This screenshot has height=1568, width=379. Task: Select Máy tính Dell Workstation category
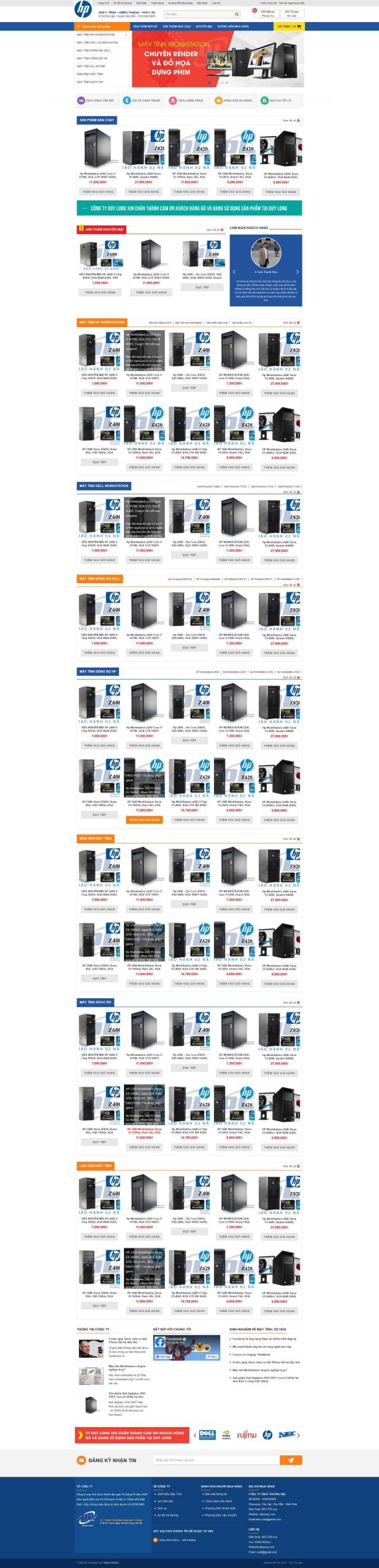[x=98, y=43]
